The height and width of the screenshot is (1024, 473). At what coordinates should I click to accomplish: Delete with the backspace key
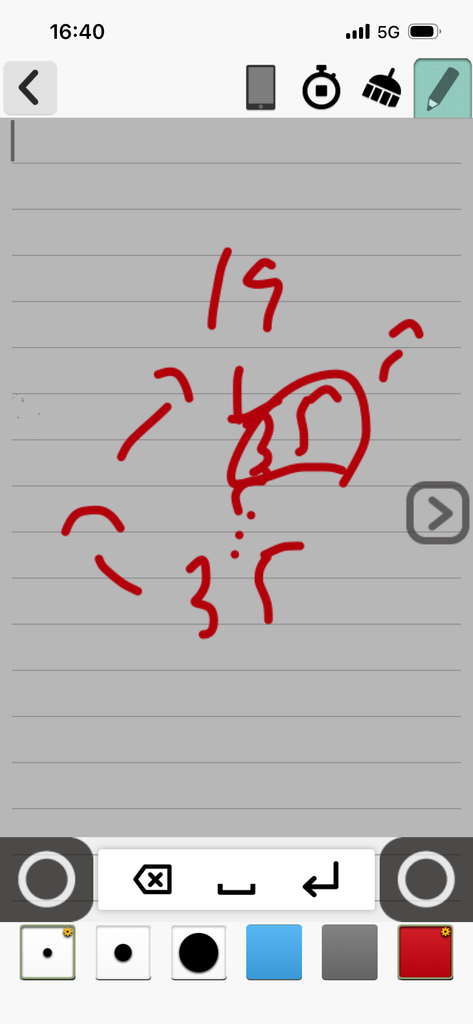pyautogui.click(x=153, y=880)
